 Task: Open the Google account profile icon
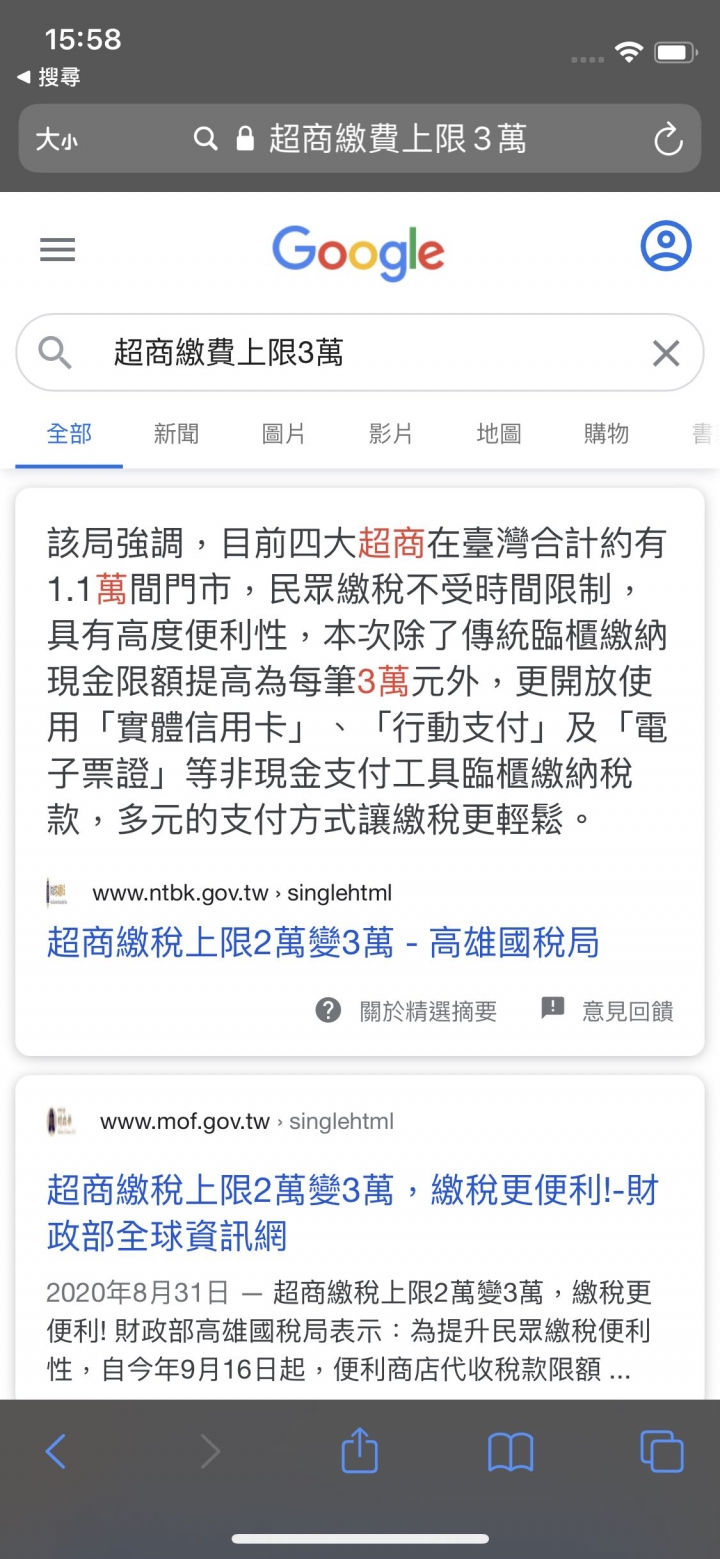pyautogui.click(x=665, y=245)
